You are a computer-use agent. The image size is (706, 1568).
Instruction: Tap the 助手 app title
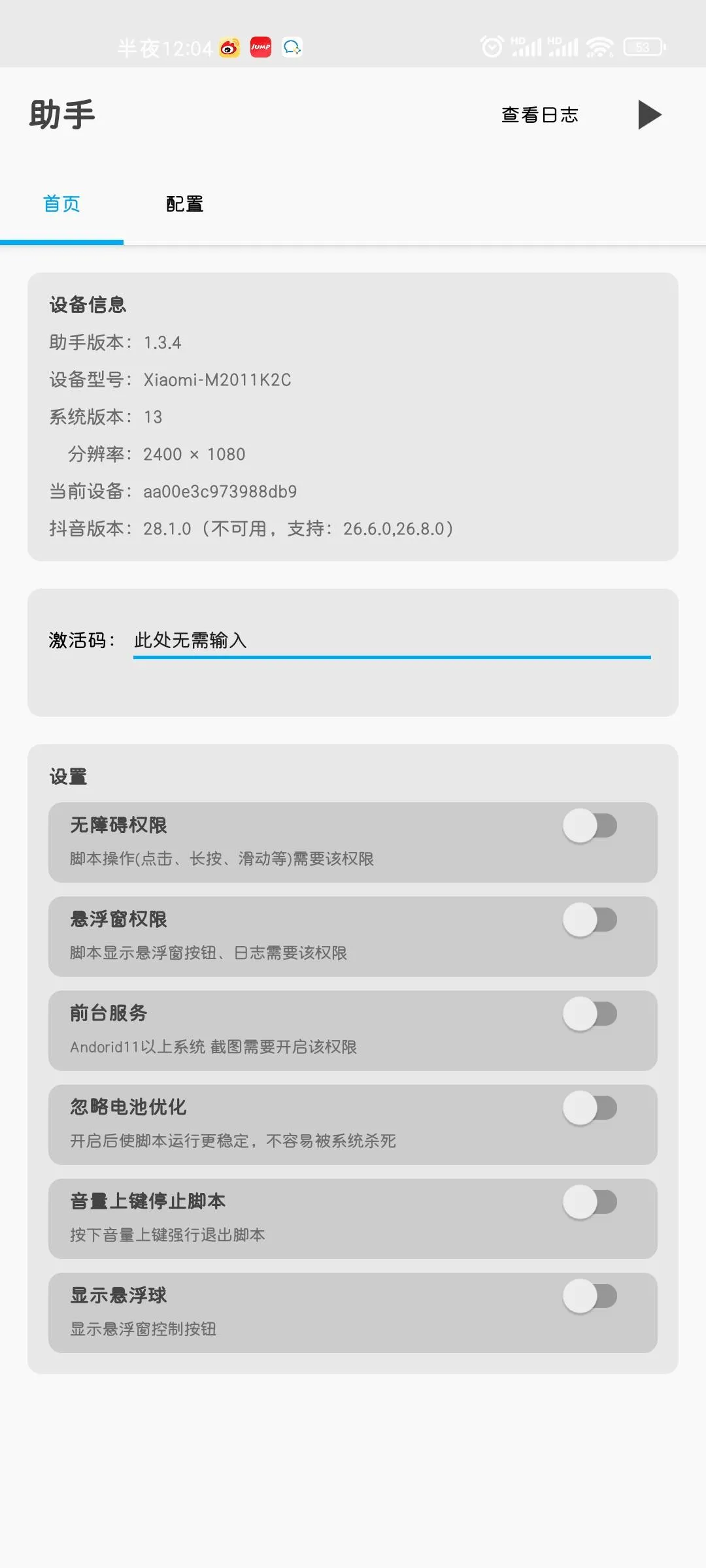(x=62, y=113)
